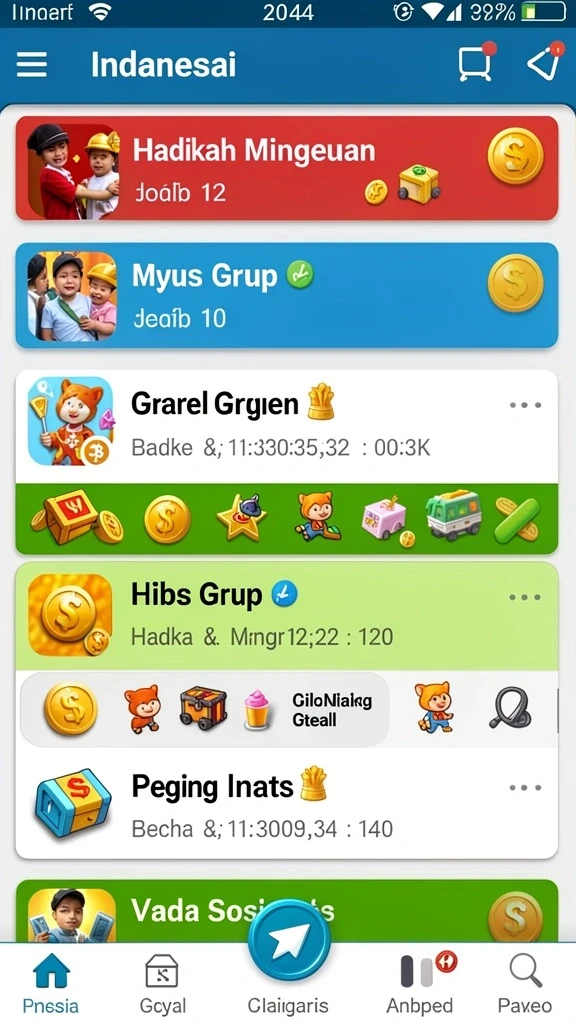Switch to the Anbped tab

pos(420,984)
